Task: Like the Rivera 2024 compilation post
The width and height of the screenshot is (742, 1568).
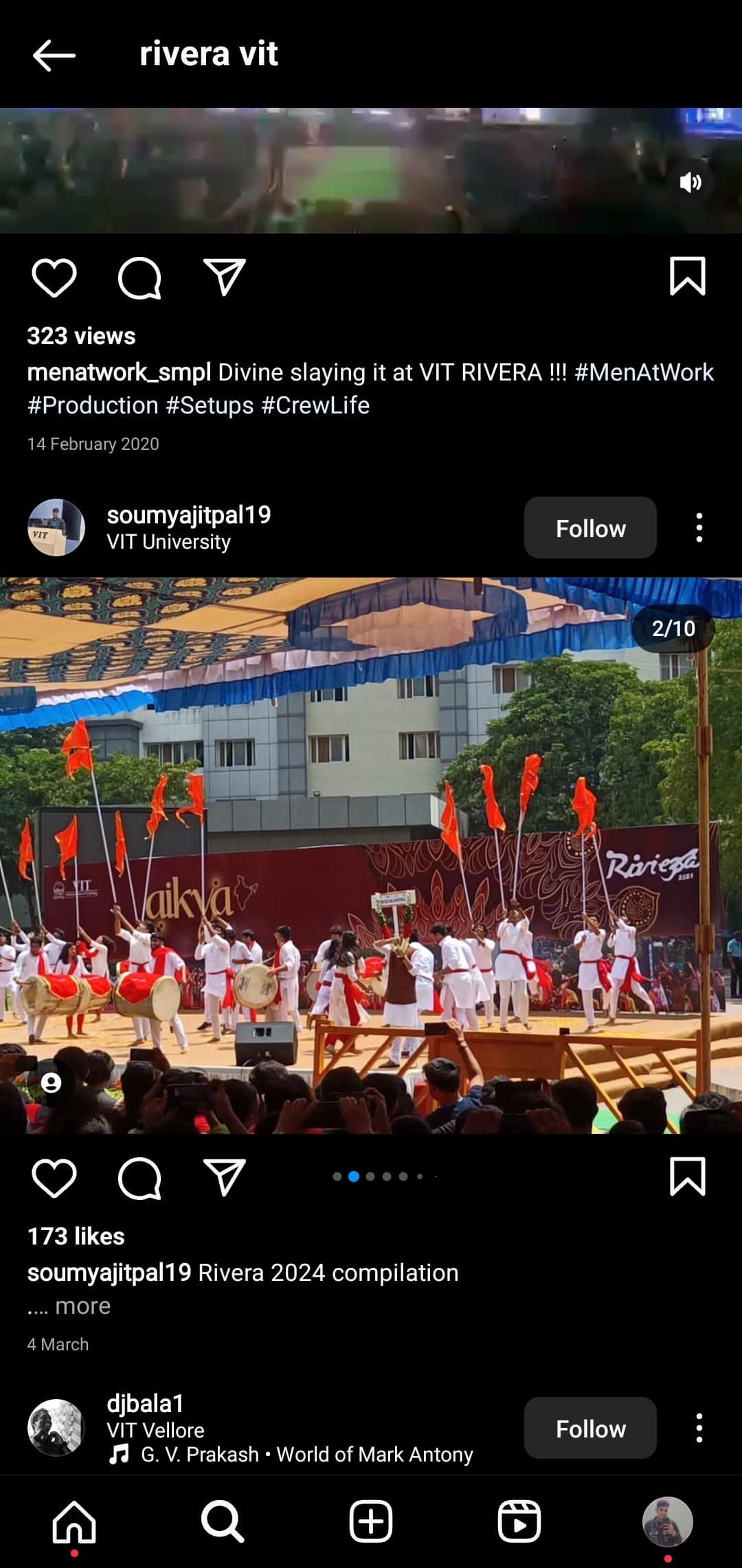Action: tap(54, 1178)
